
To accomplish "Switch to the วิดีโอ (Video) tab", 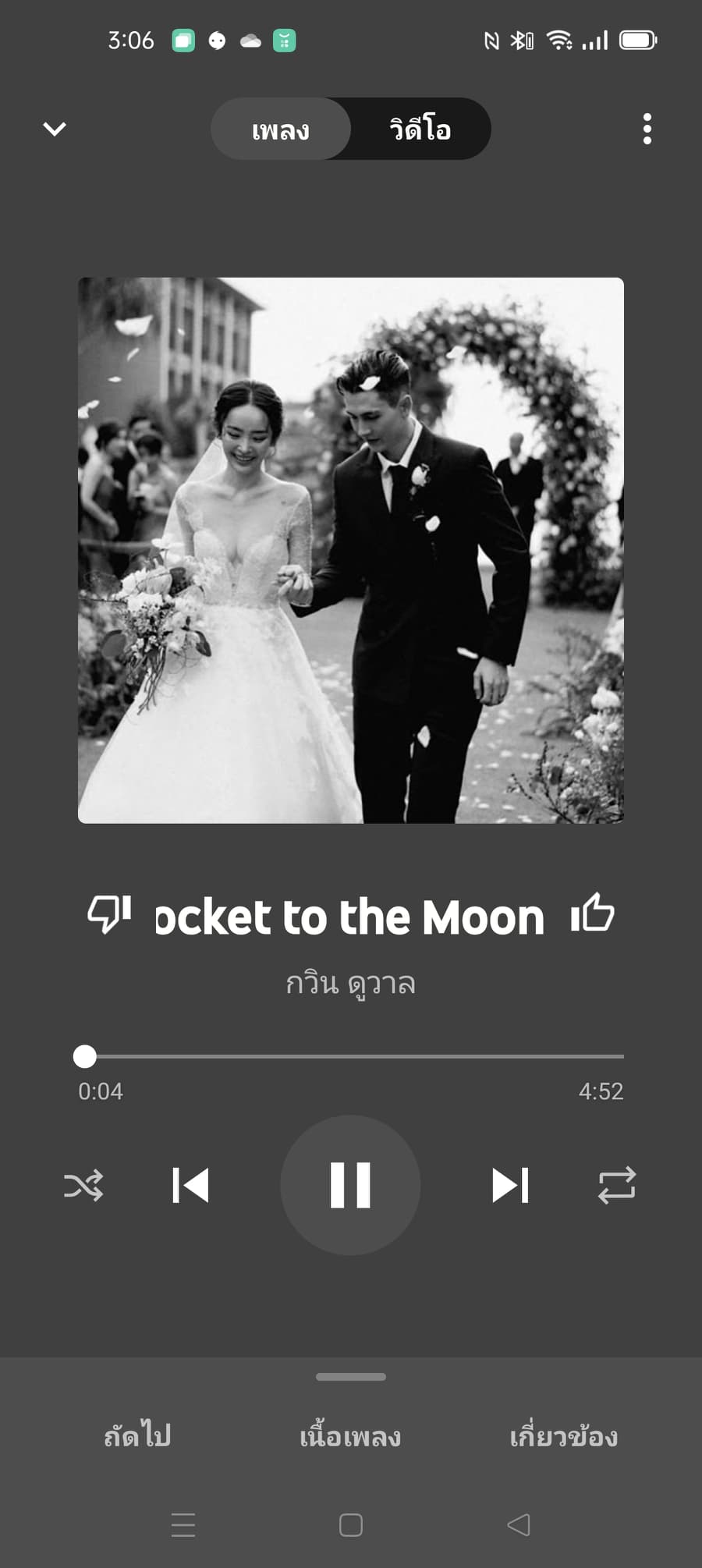I will pyautogui.click(x=420, y=129).
